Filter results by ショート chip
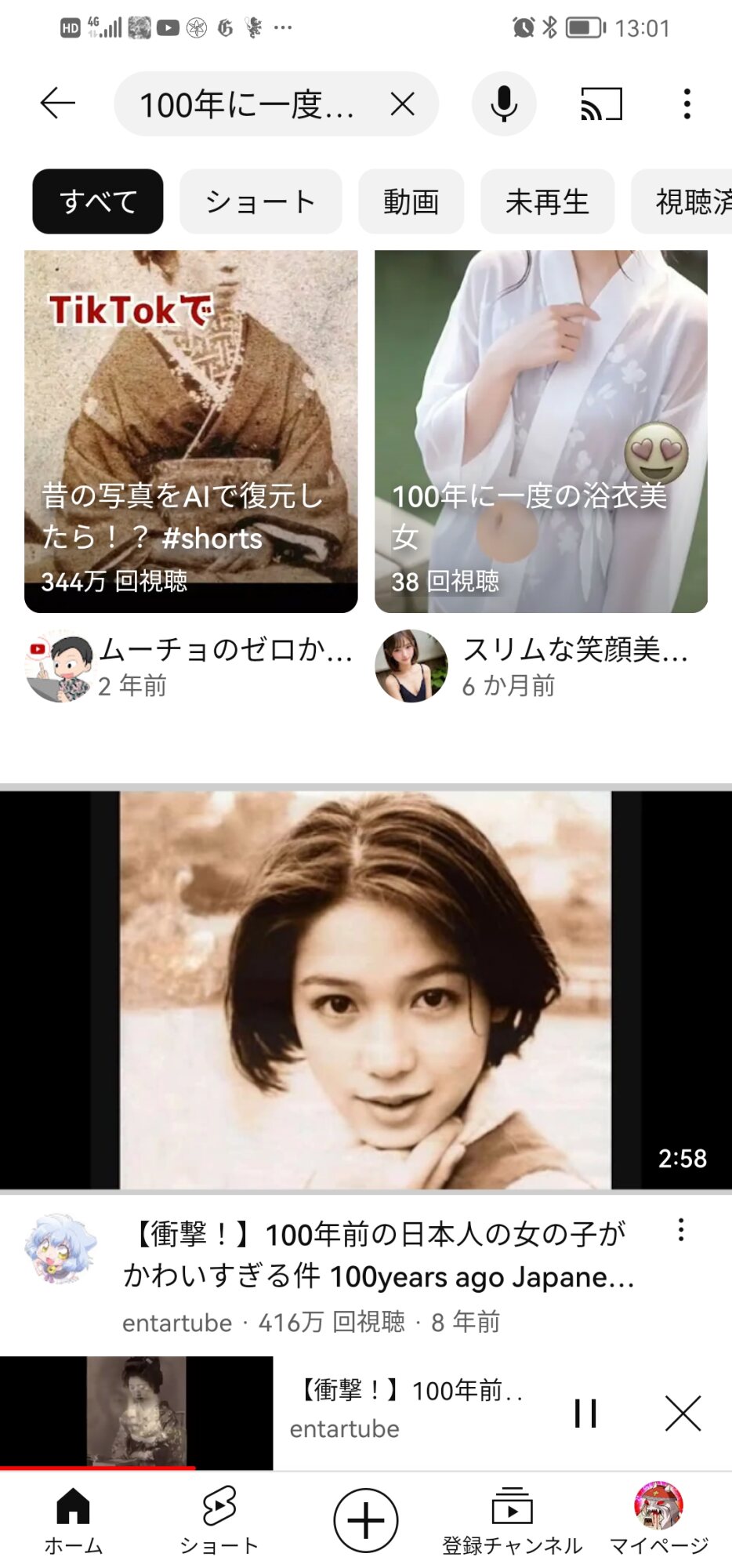The width and height of the screenshot is (732, 1568). tap(260, 201)
